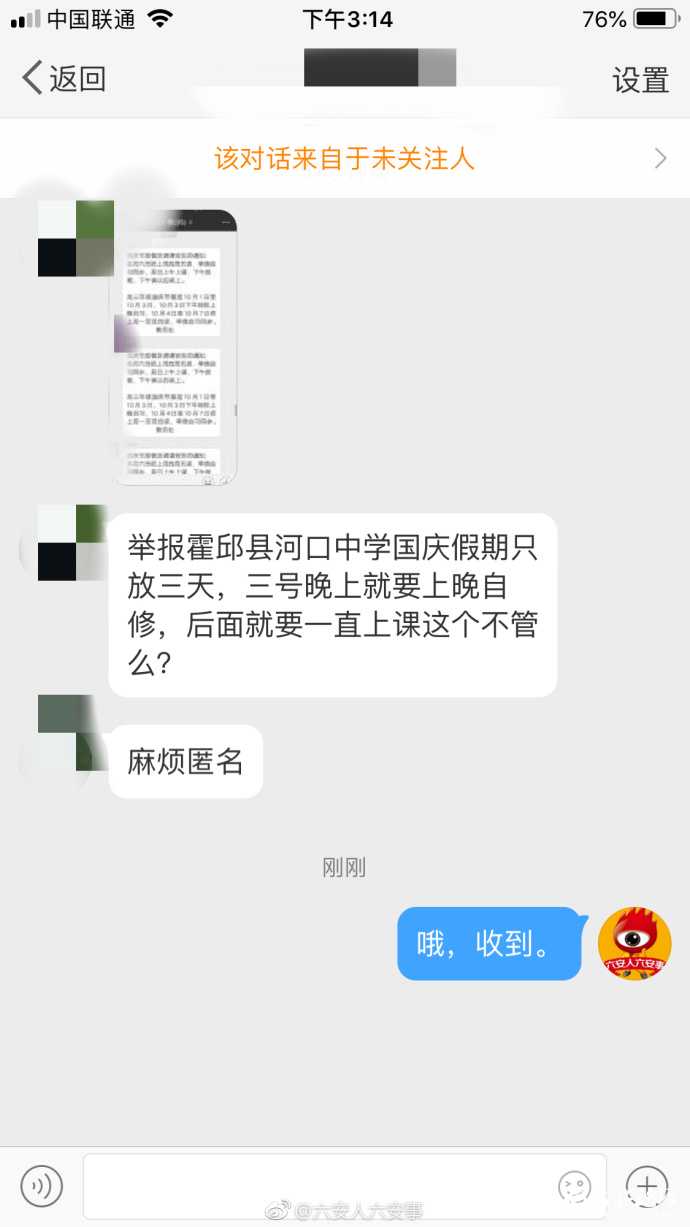
Task: Open the emoji picker
Action: (574, 1186)
